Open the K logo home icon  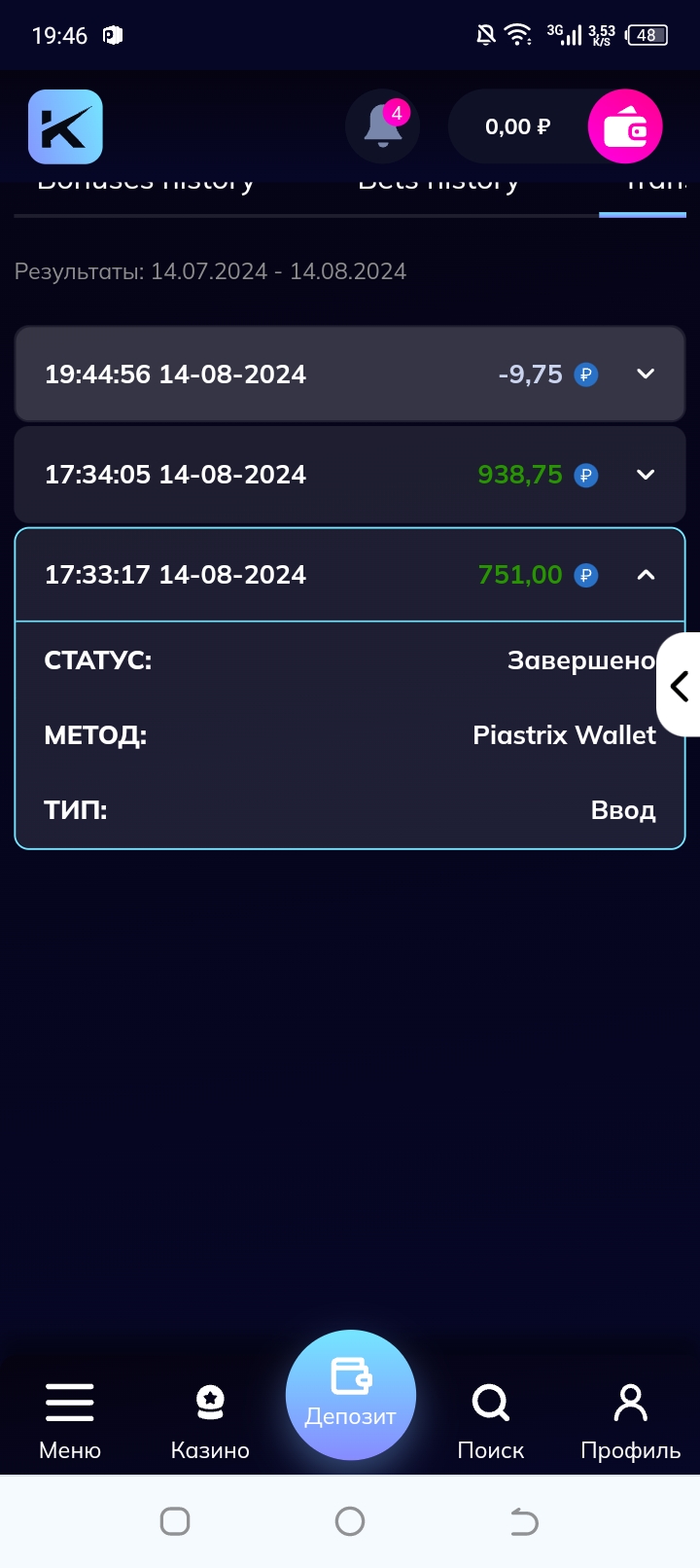[65, 127]
